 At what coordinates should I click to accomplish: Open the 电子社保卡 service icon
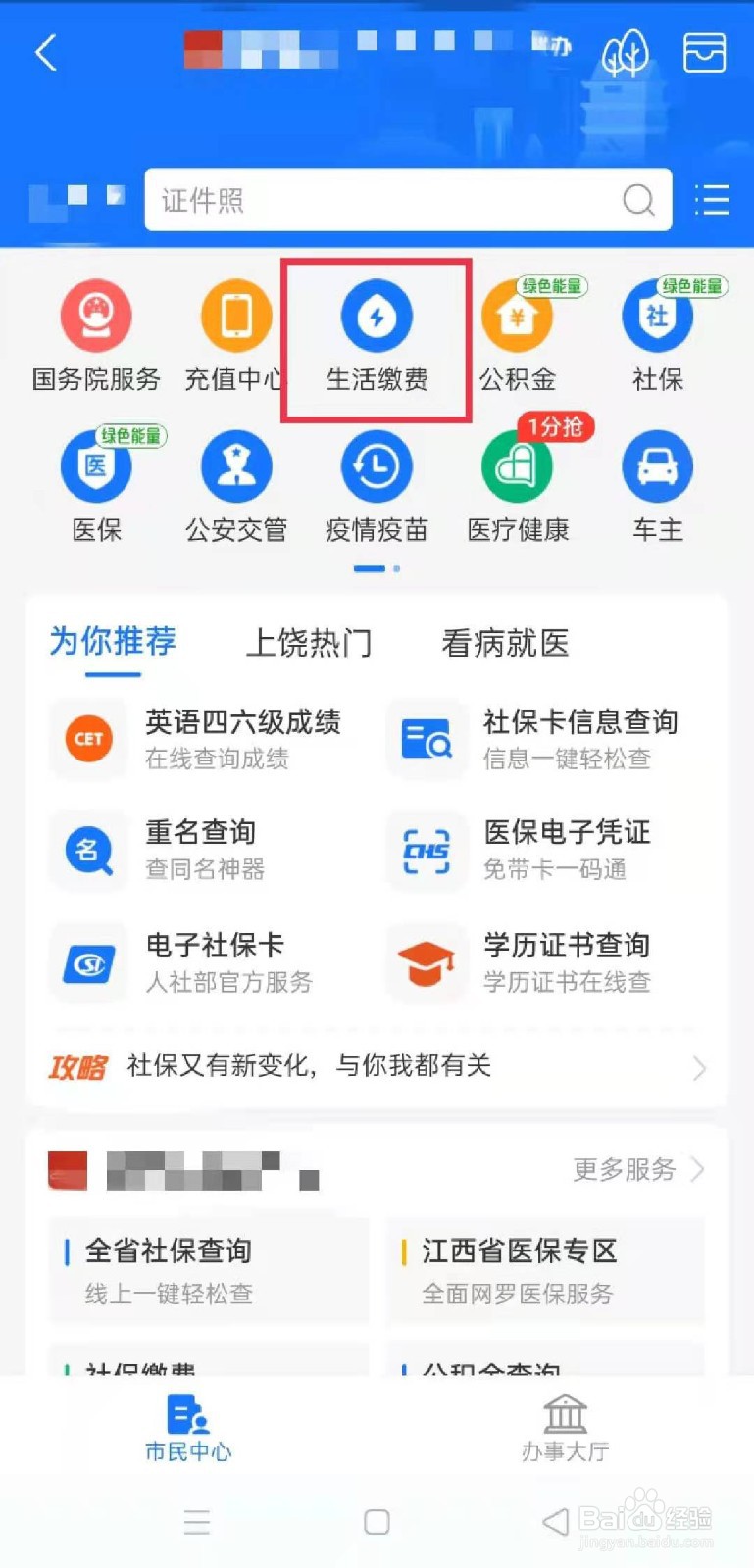(x=87, y=962)
